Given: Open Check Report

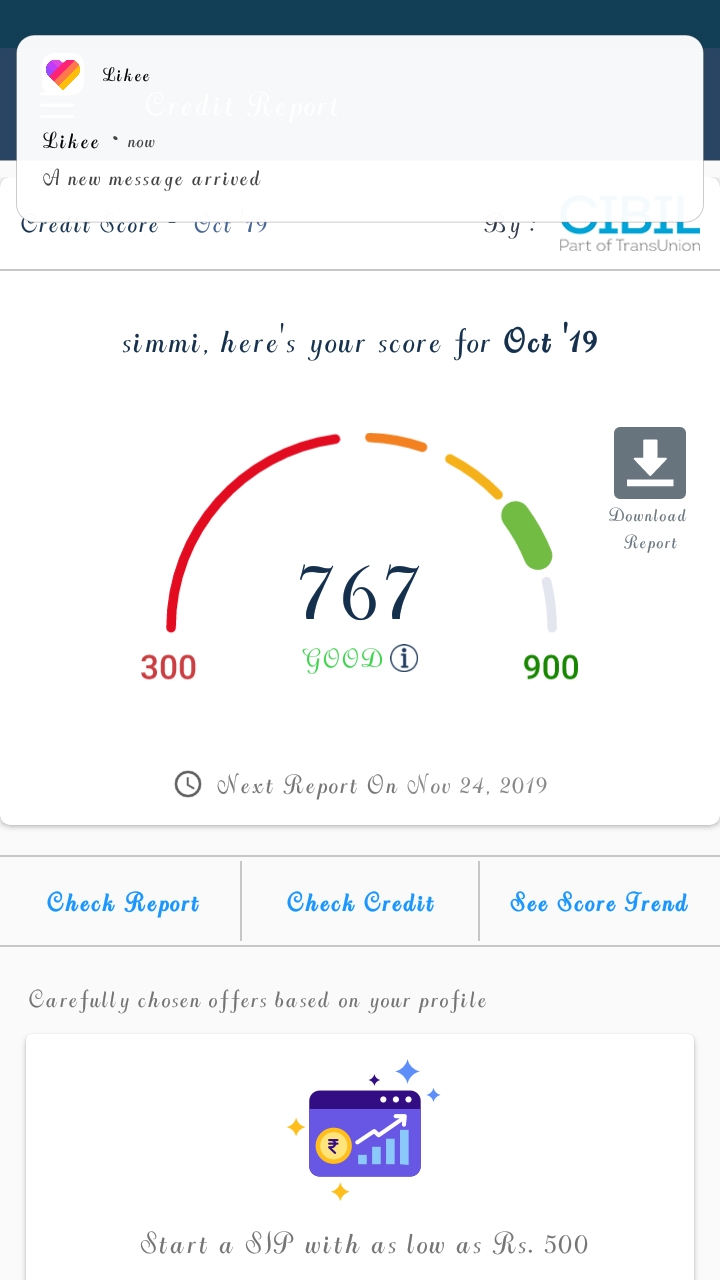Looking at the screenshot, I should [123, 902].
